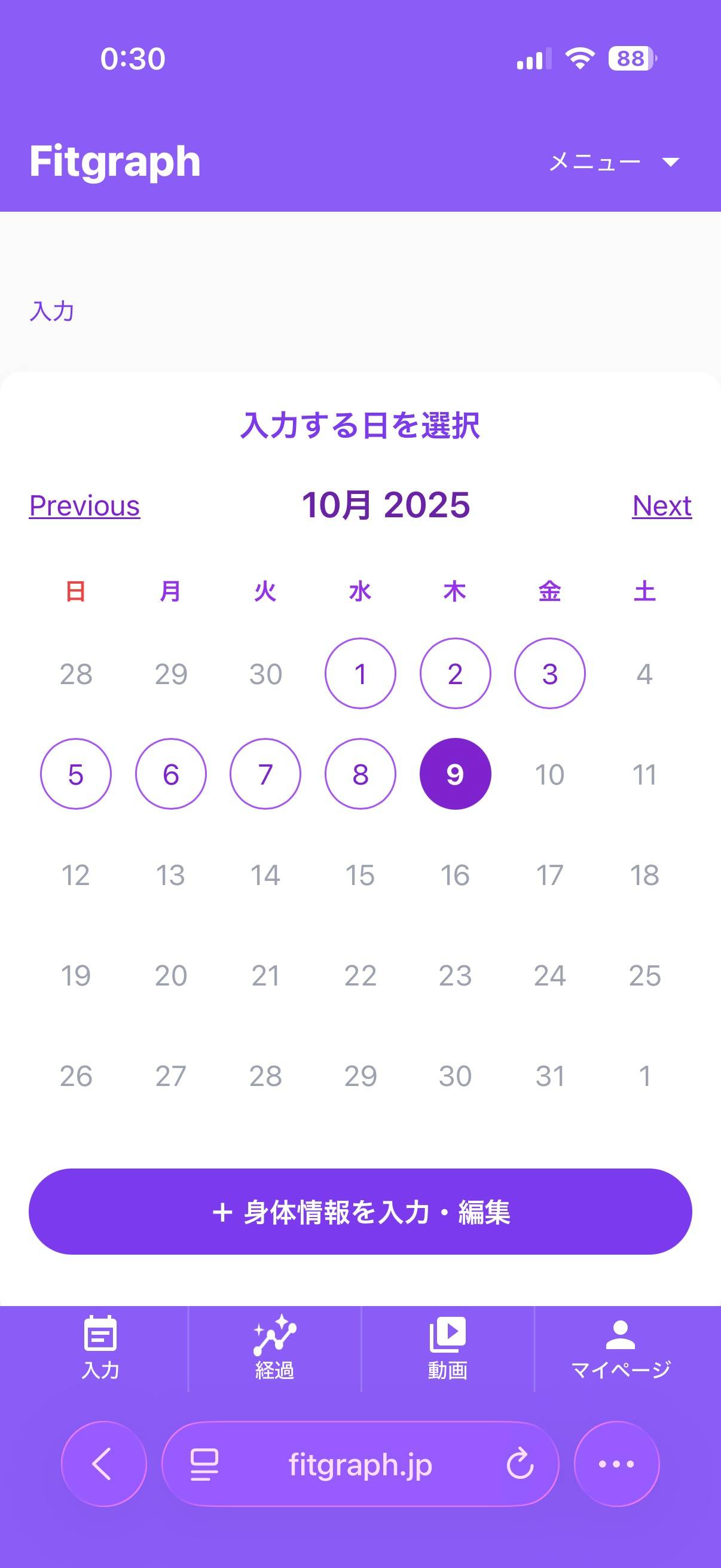Choose October 3 on the calendar
The image size is (721, 1568).
pyautogui.click(x=549, y=673)
